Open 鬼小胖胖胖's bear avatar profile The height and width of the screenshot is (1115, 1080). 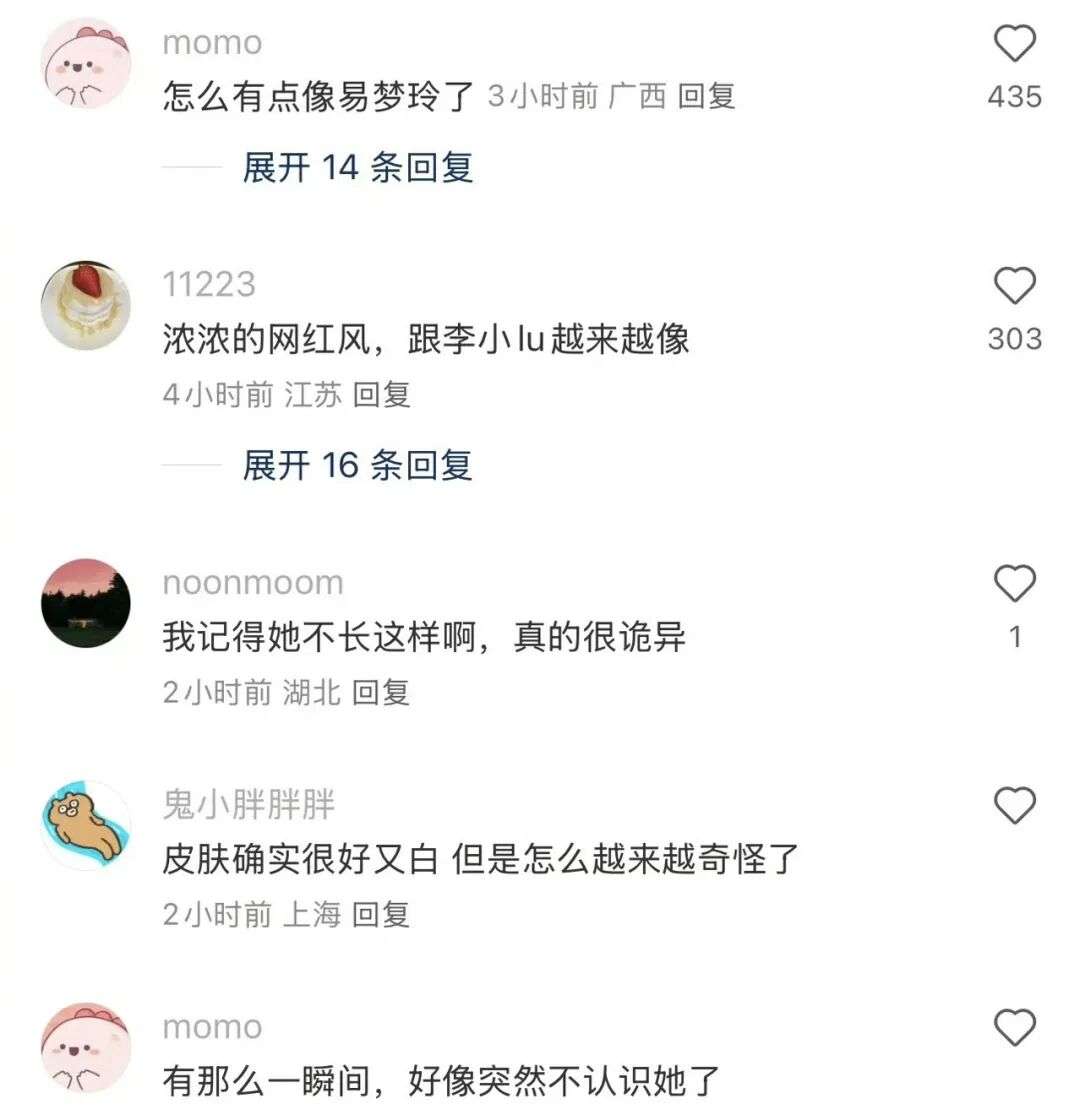point(86,825)
